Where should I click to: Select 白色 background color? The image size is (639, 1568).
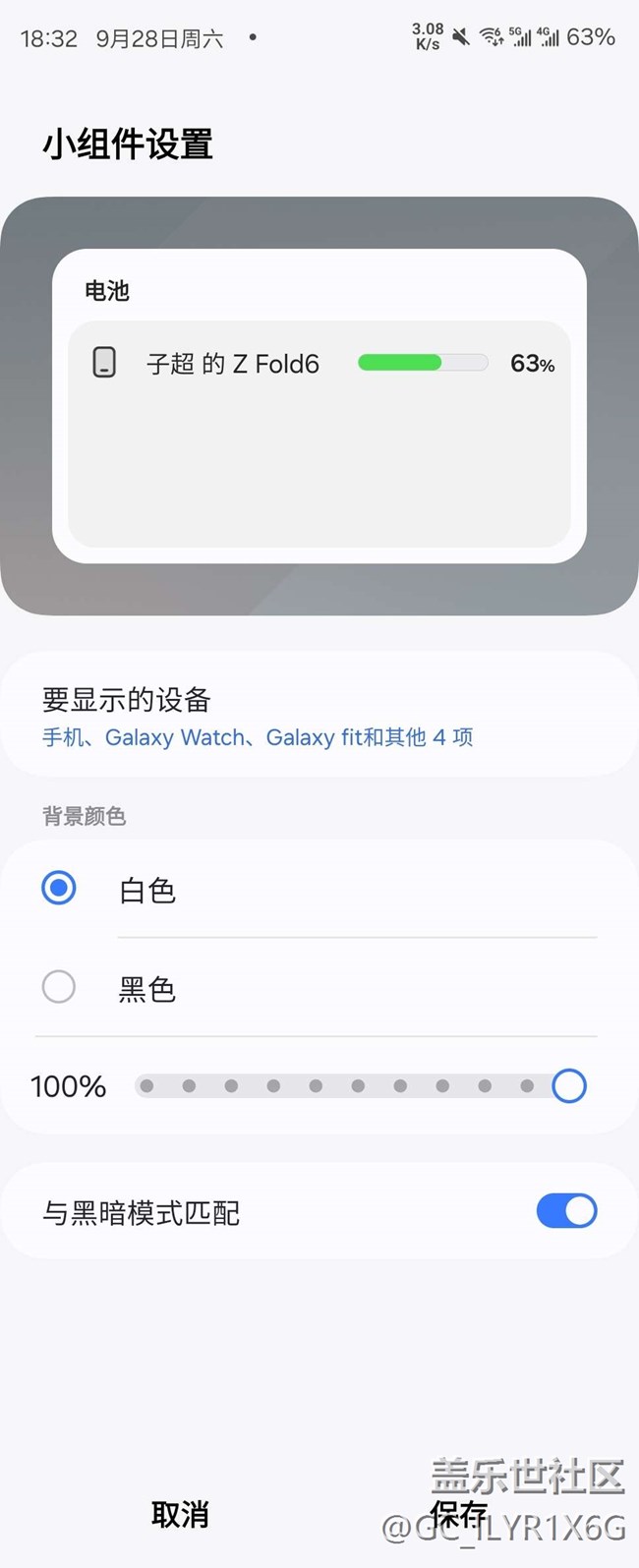(319, 889)
